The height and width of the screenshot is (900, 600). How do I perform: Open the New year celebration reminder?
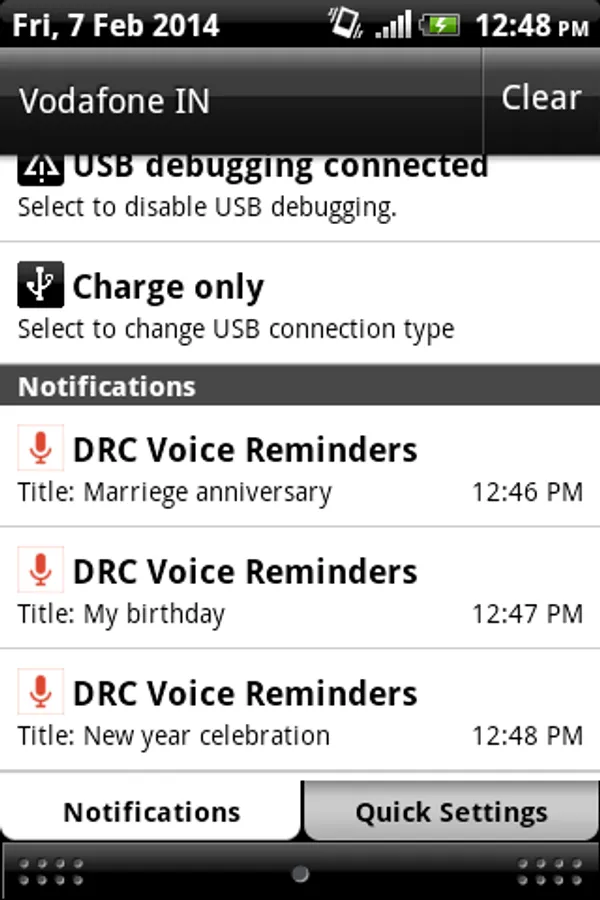[300, 712]
